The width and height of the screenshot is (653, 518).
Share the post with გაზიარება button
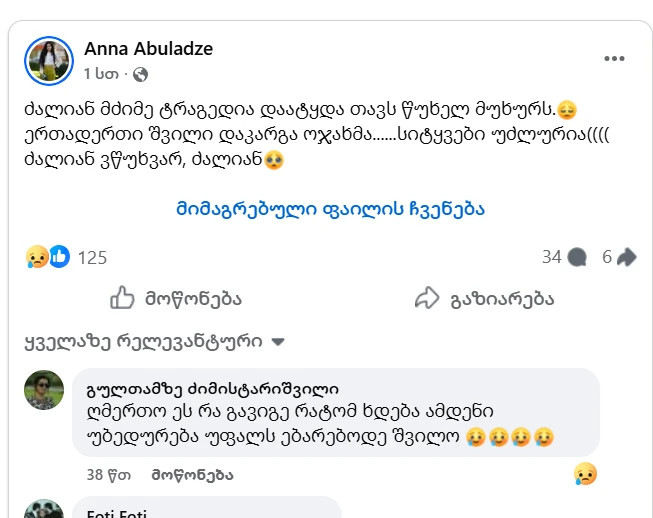tap(485, 298)
